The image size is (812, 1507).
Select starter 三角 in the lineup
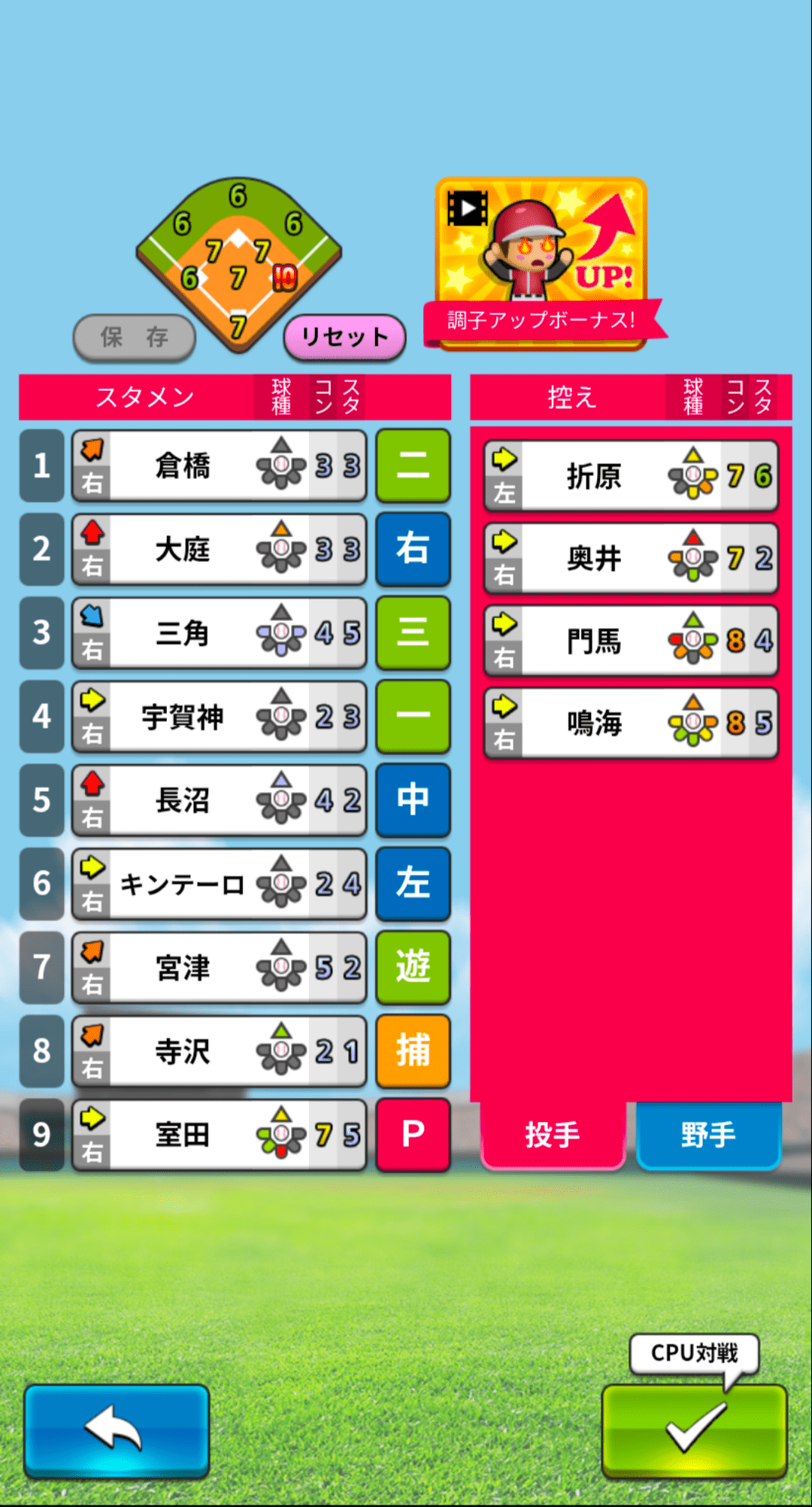pos(219,633)
